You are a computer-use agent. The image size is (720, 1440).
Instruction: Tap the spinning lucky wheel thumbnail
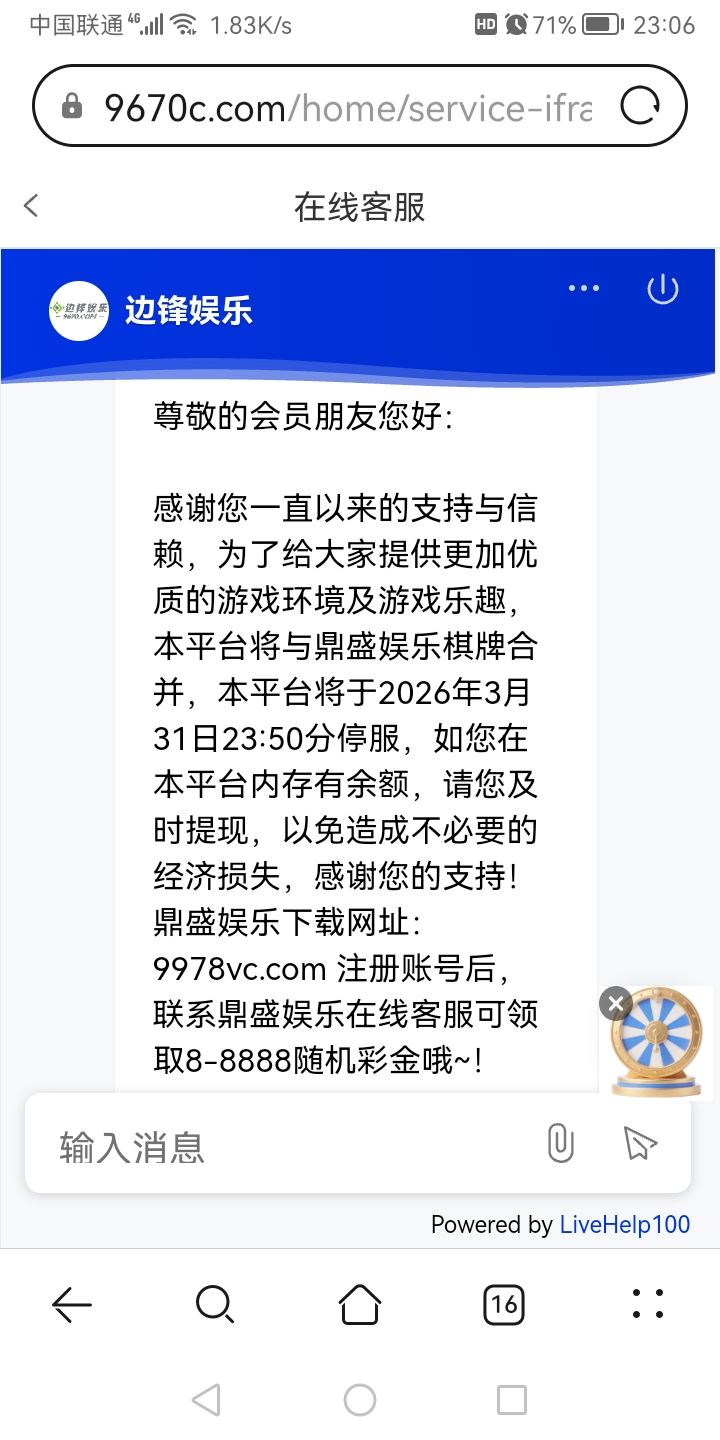(x=657, y=1042)
